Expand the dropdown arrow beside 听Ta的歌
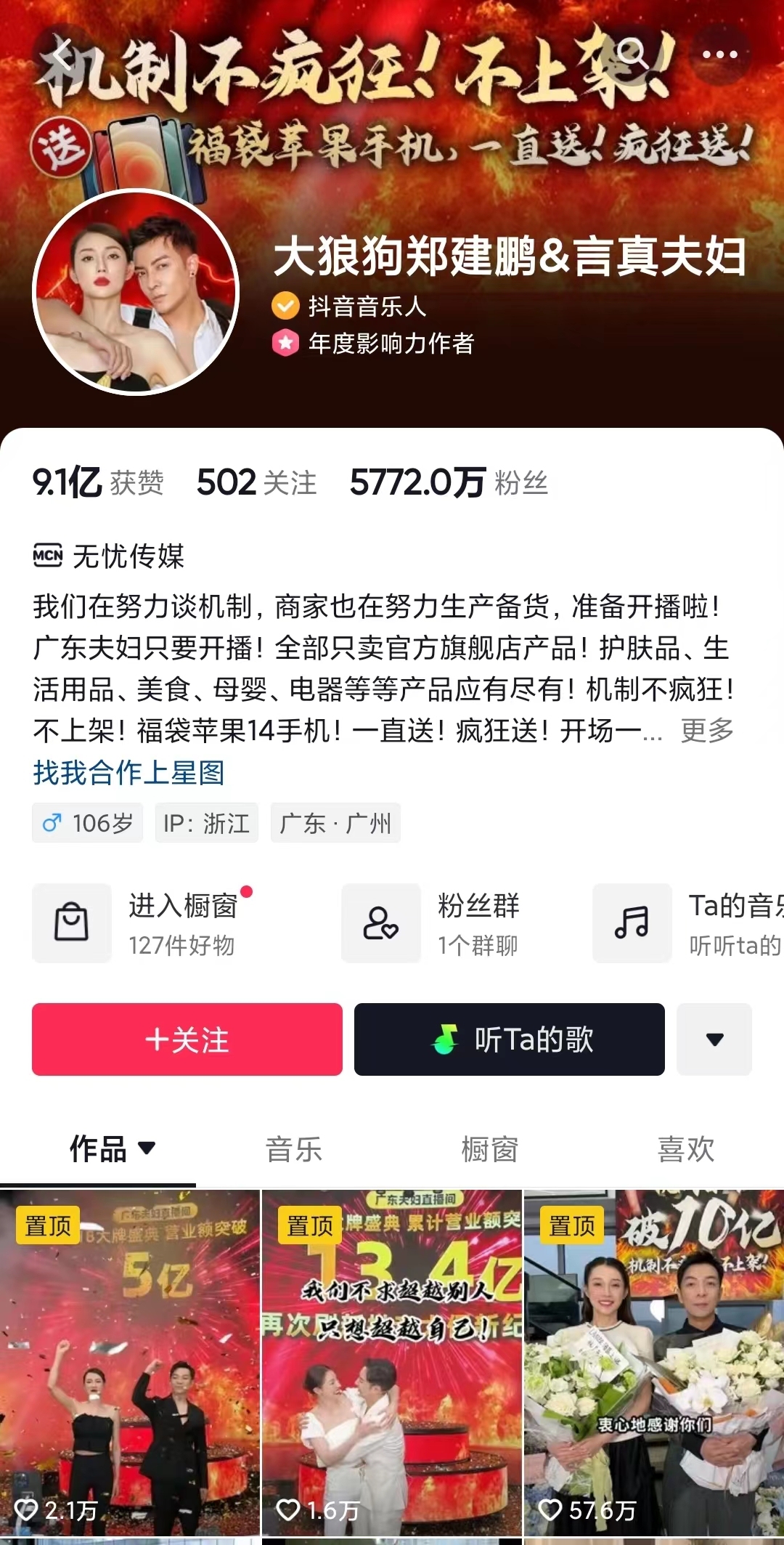This screenshot has width=784, height=1545. coord(714,1039)
